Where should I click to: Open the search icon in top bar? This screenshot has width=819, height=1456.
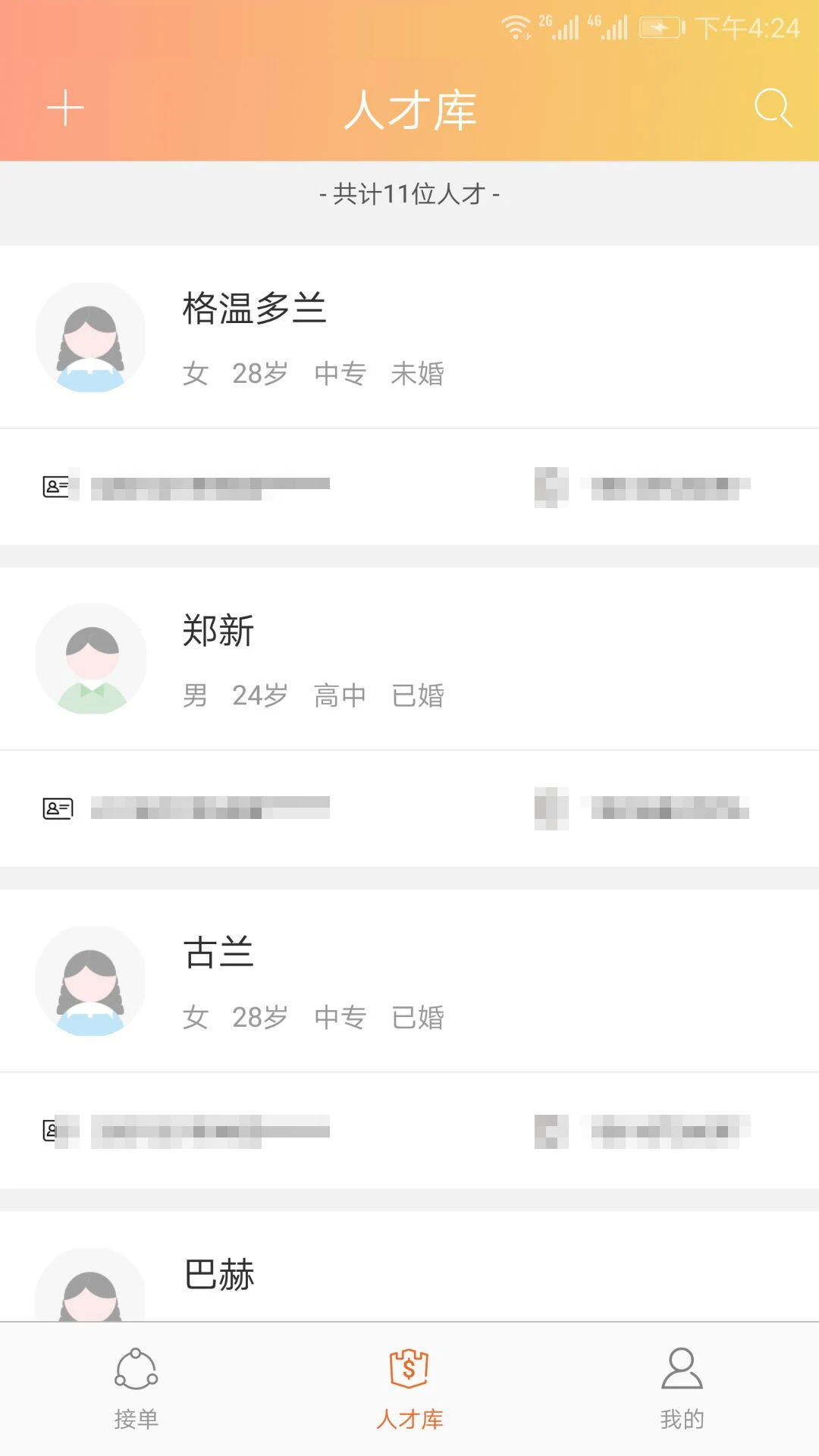point(772,107)
